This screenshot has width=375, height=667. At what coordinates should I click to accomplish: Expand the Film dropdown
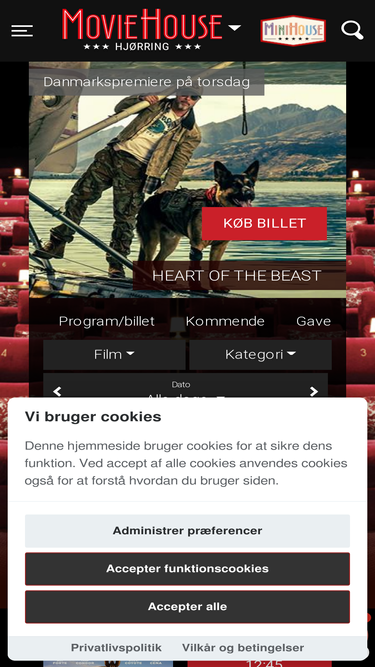pyautogui.click(x=114, y=354)
